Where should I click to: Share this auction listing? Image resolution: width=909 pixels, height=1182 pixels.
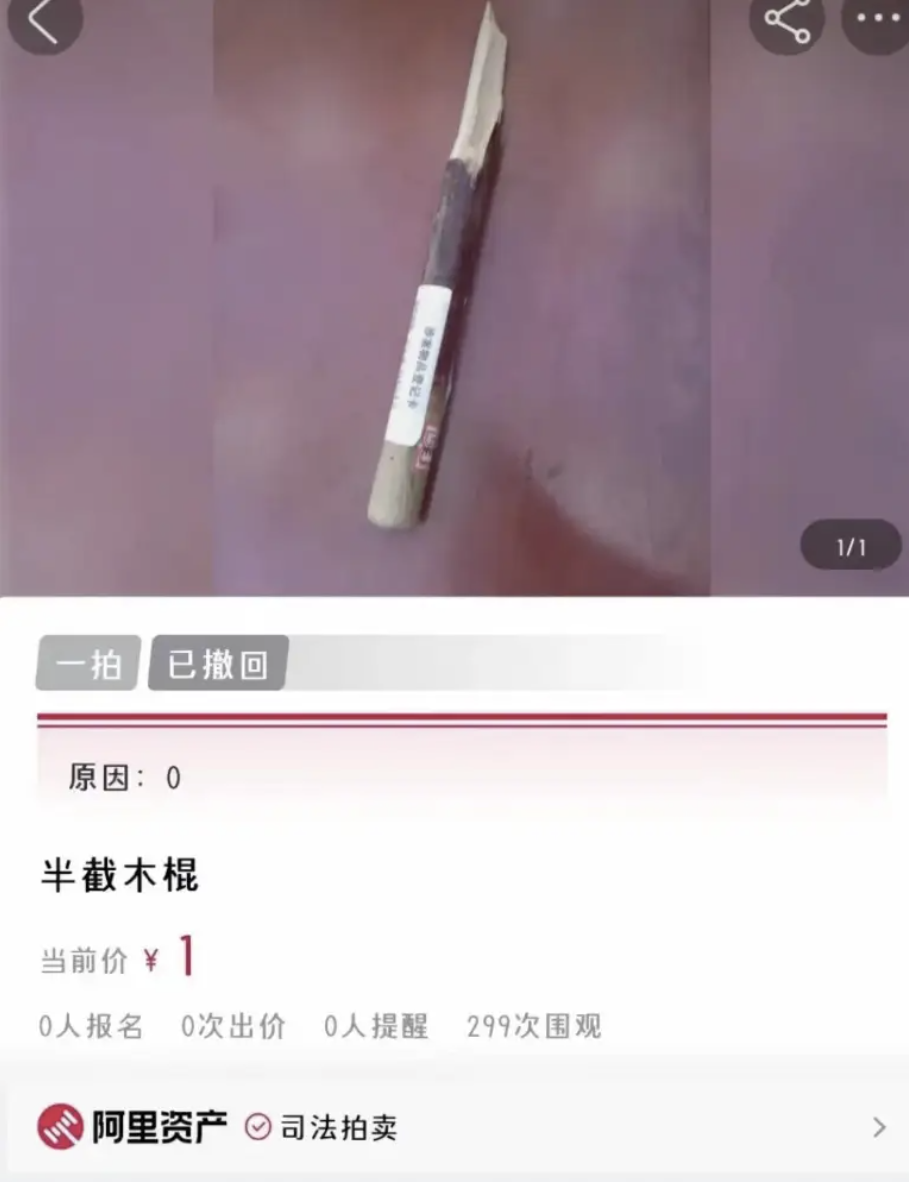789,21
